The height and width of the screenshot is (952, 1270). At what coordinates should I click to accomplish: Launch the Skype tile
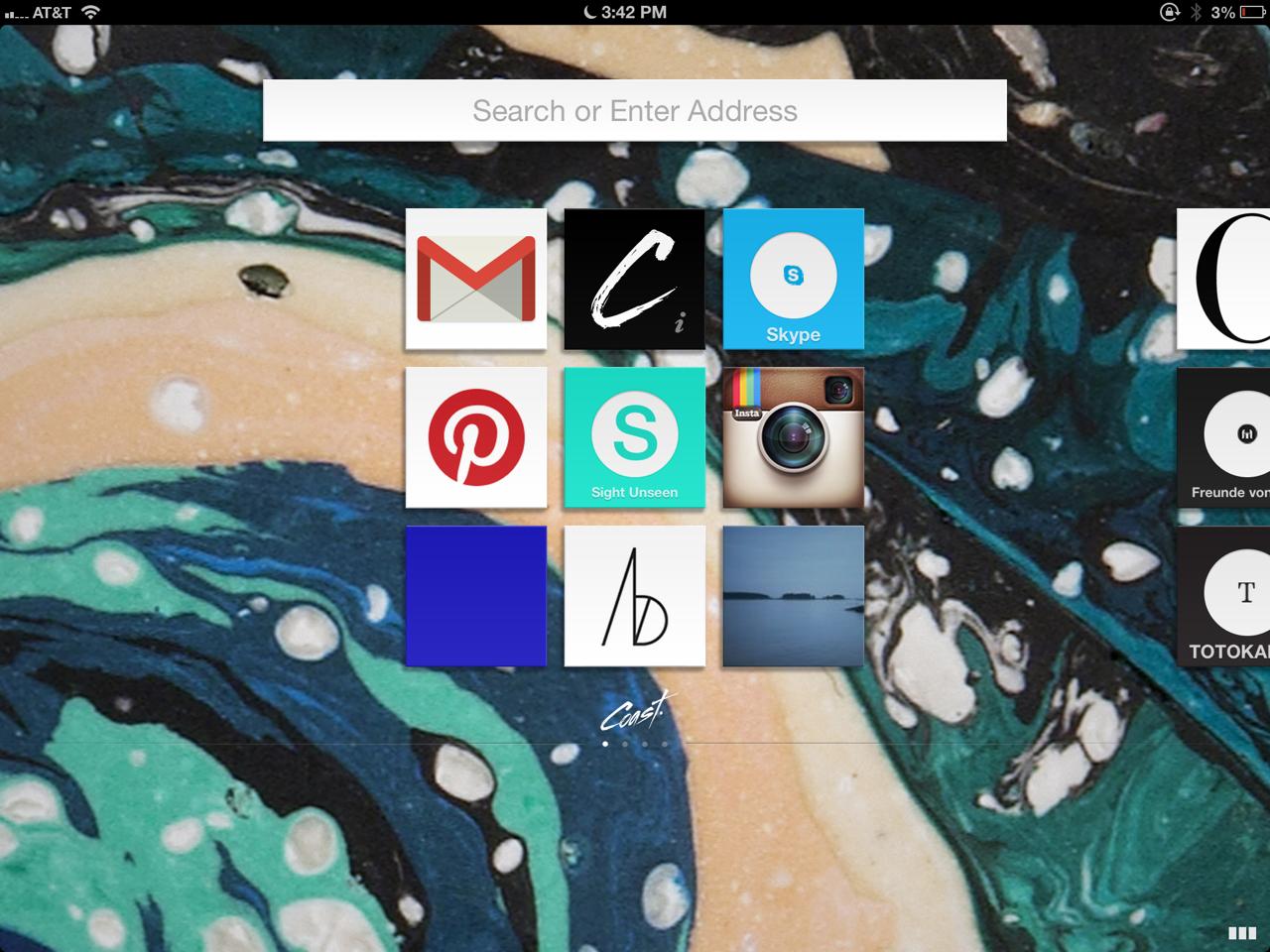pos(794,279)
